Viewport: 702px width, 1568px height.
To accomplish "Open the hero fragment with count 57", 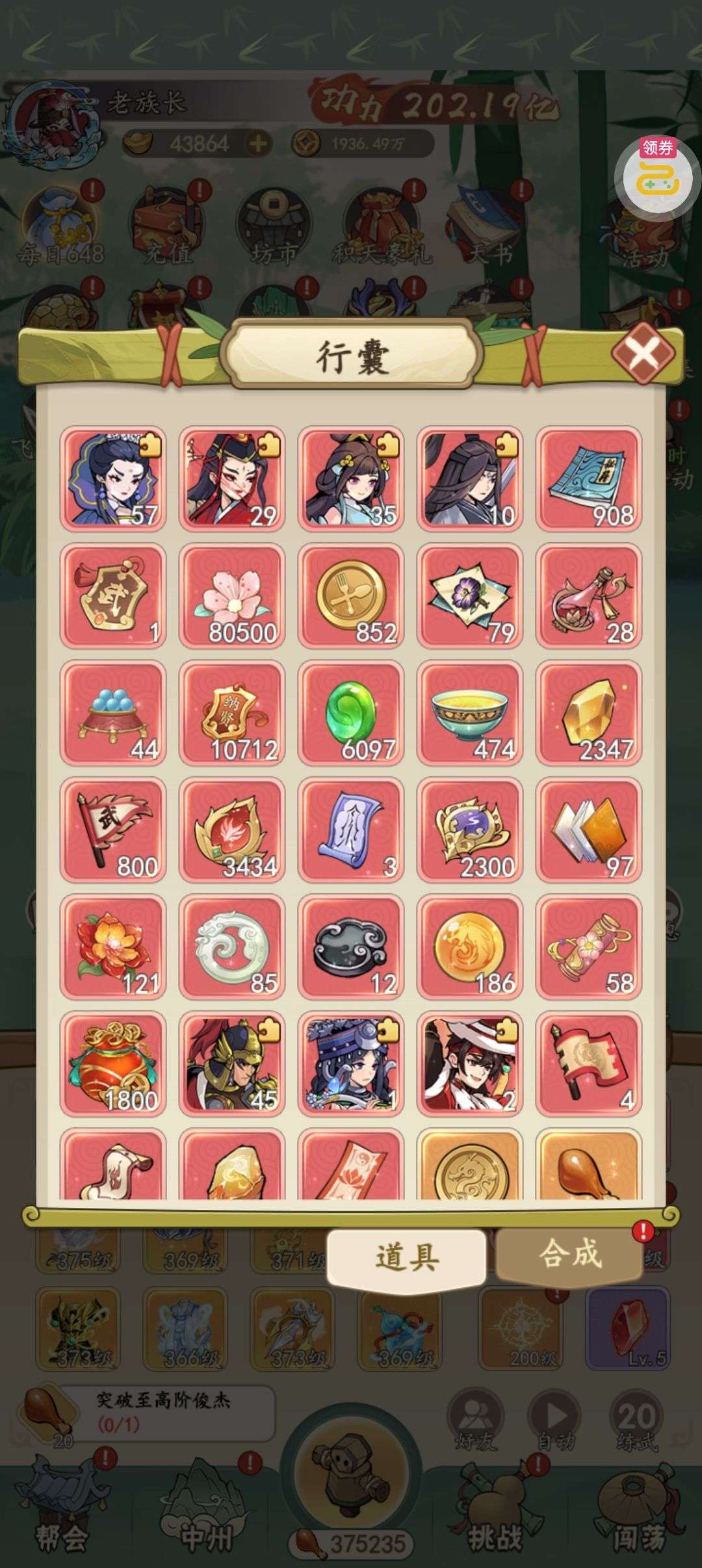I will [x=113, y=479].
